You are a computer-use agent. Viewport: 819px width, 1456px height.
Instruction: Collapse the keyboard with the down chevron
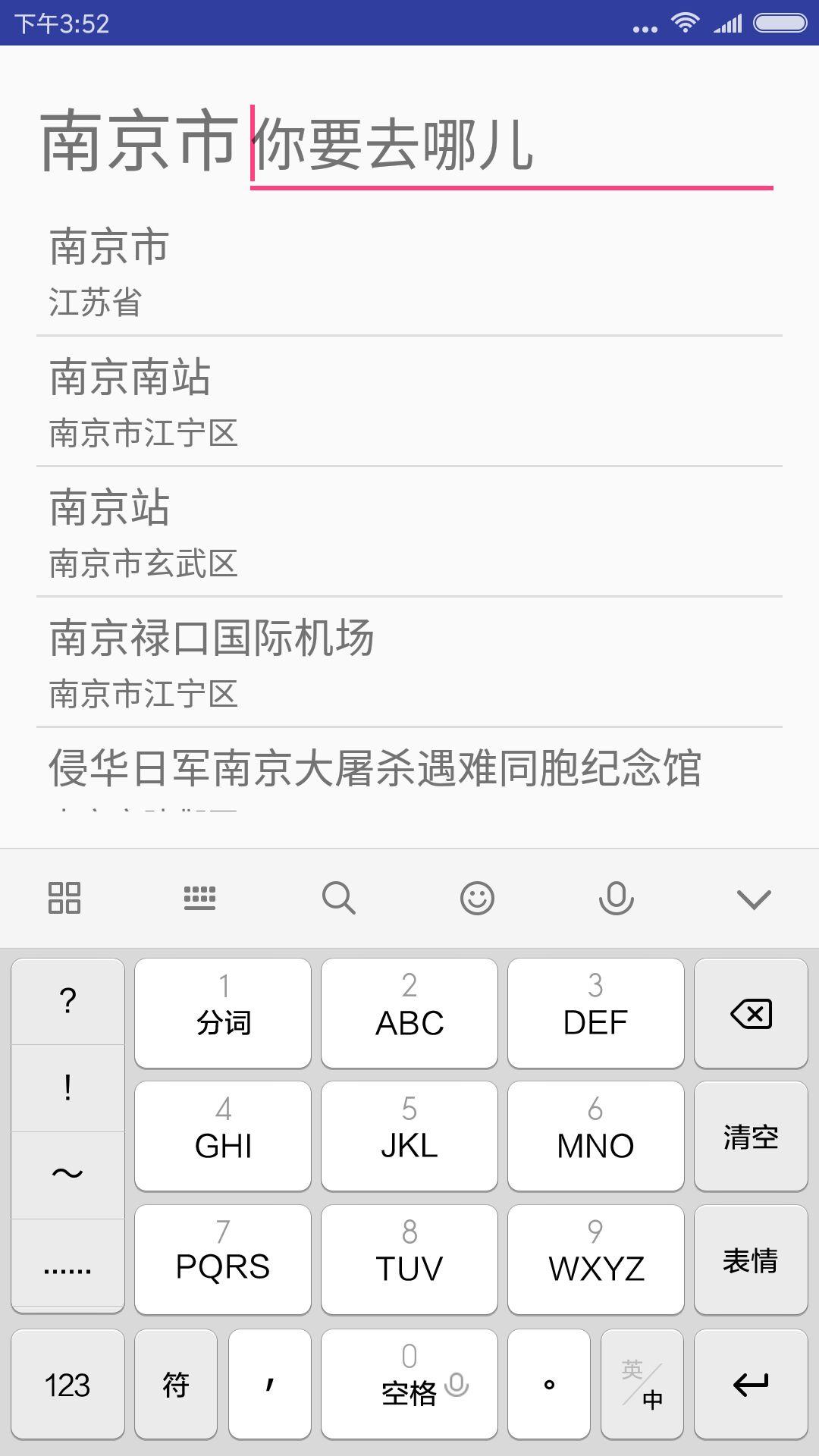point(752,898)
